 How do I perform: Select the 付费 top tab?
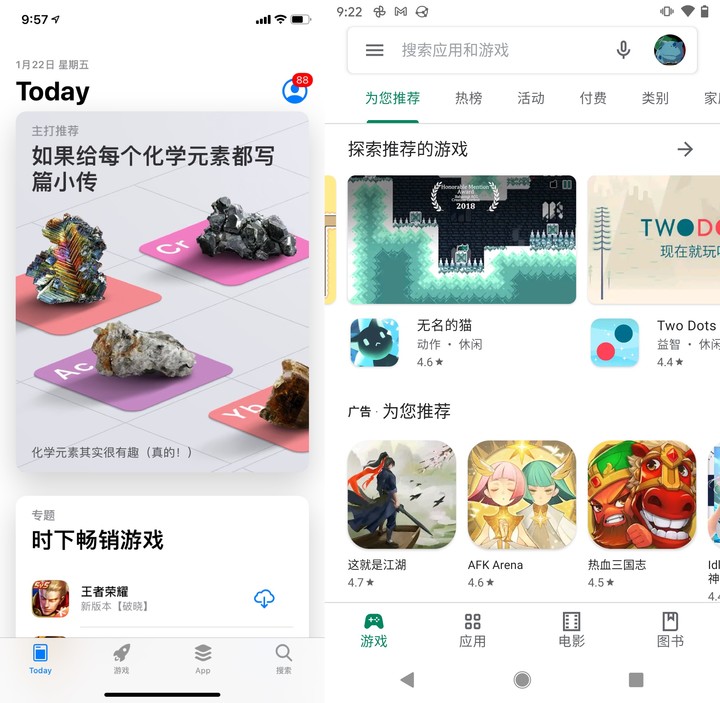593,98
